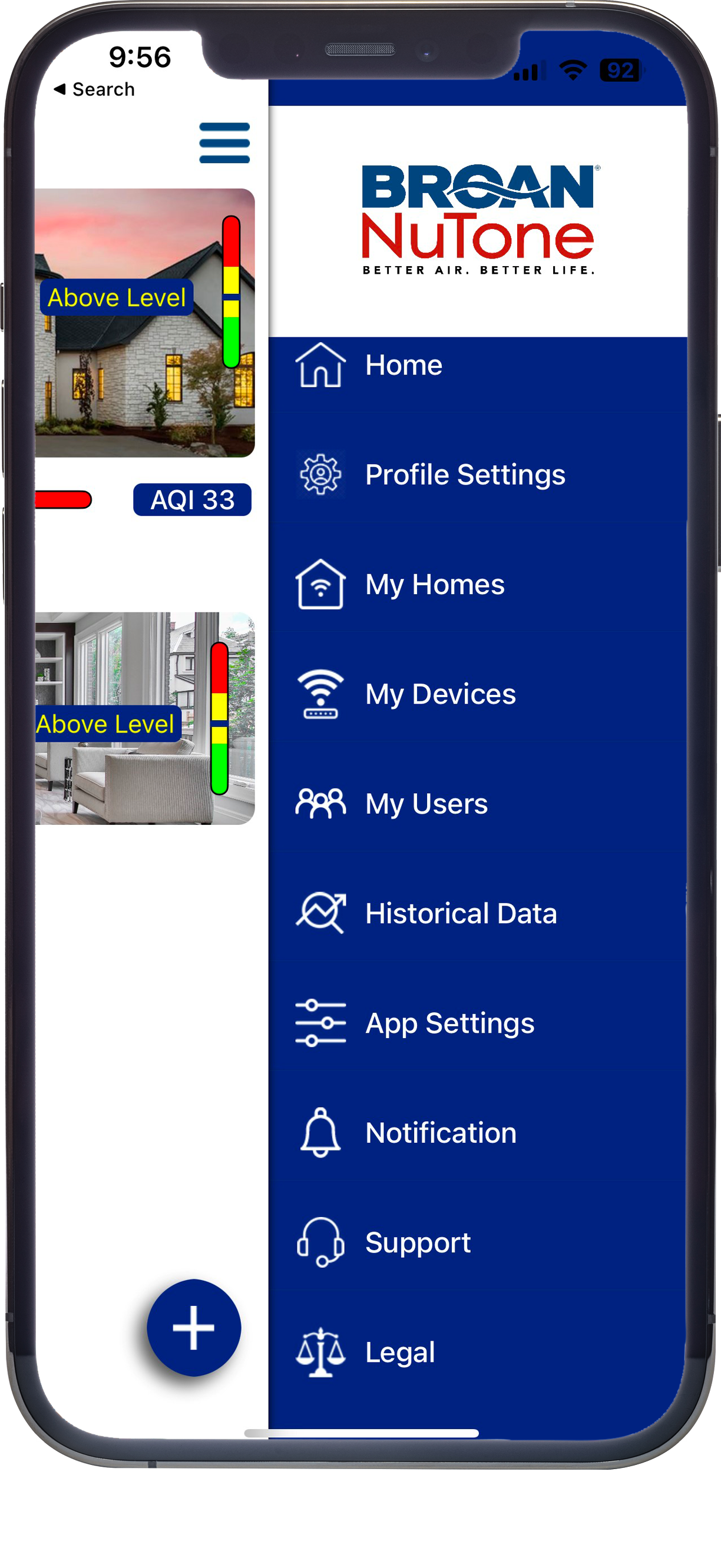Open My Users
The image size is (721, 1568).
[x=477, y=804]
